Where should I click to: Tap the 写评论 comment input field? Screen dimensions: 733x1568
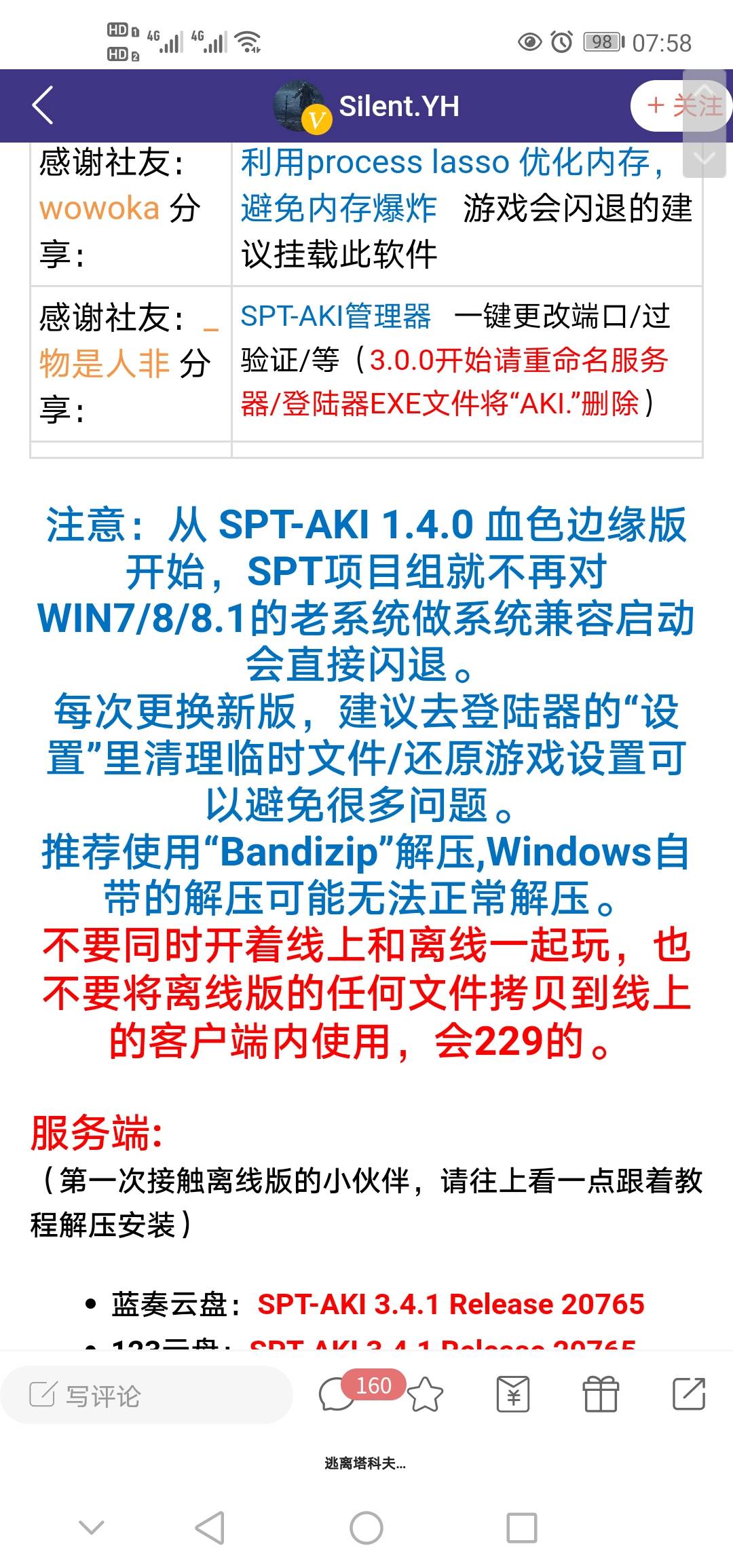click(x=147, y=1395)
